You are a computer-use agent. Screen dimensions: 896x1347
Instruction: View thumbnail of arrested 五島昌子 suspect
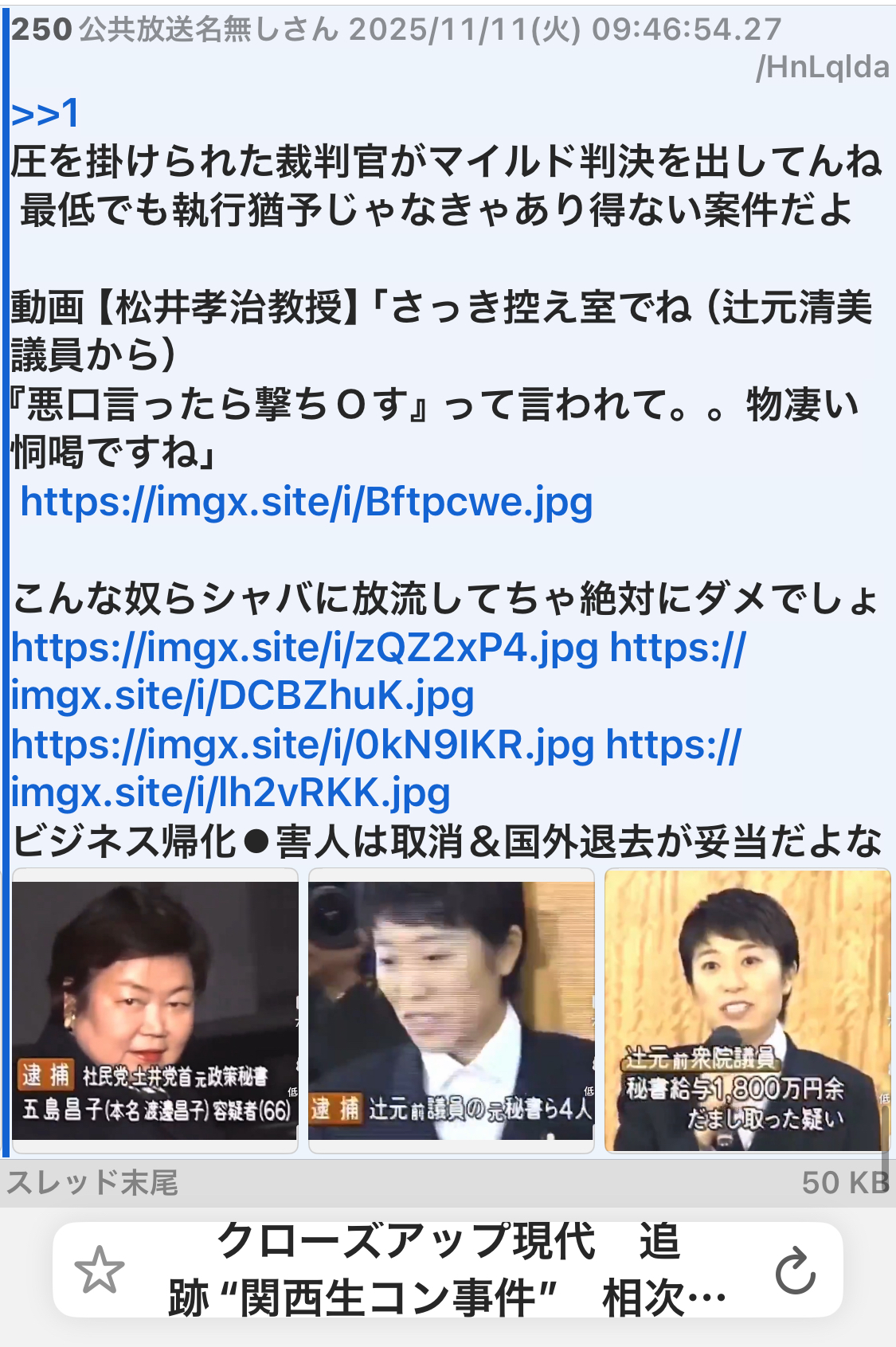[x=155, y=1010]
